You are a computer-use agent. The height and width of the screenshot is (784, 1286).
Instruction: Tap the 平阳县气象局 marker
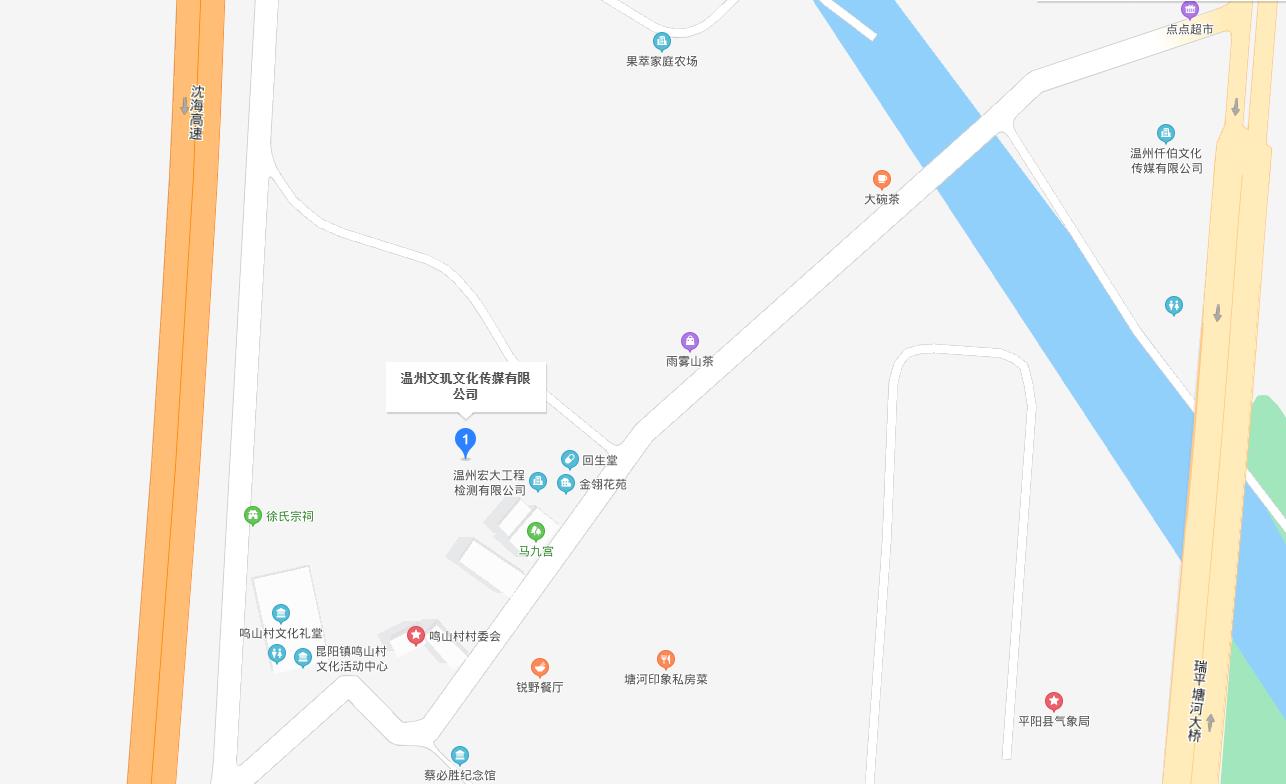coord(1054,702)
